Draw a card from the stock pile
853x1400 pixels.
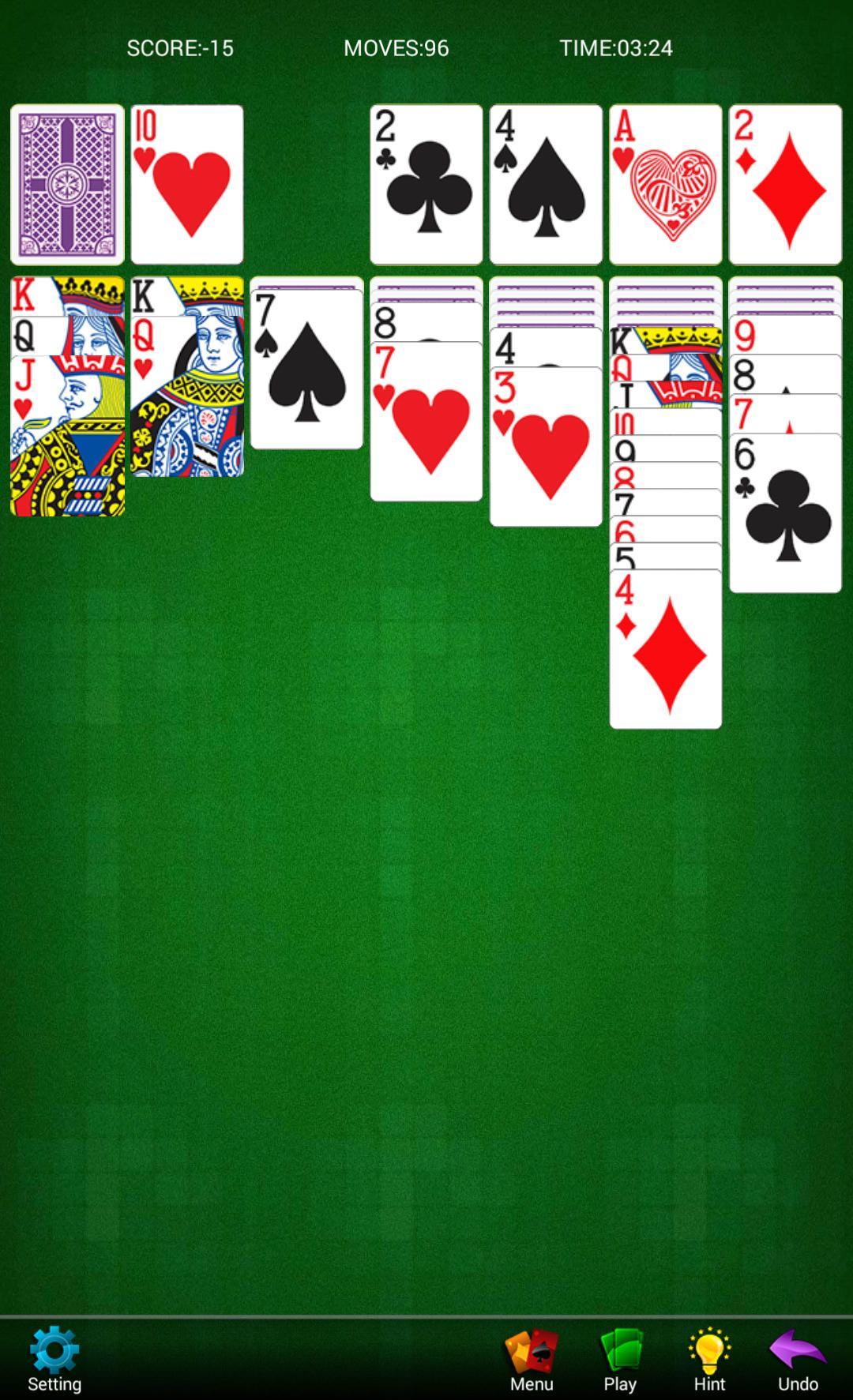[67, 184]
